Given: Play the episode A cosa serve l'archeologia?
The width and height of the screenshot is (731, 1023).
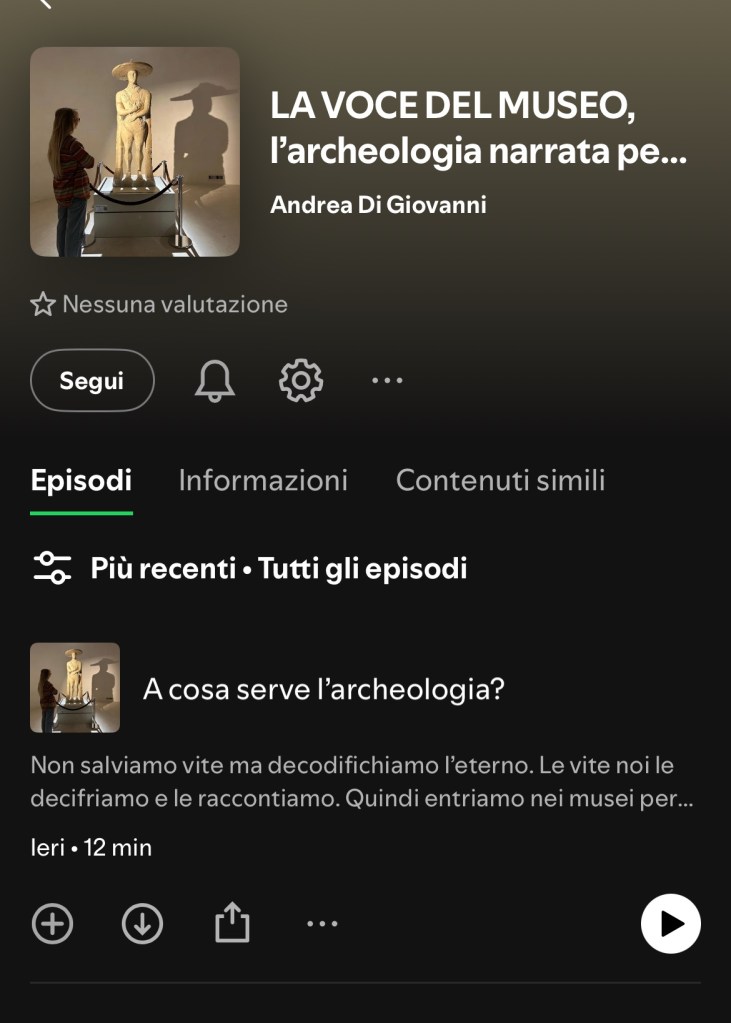Looking at the screenshot, I should [670, 924].
